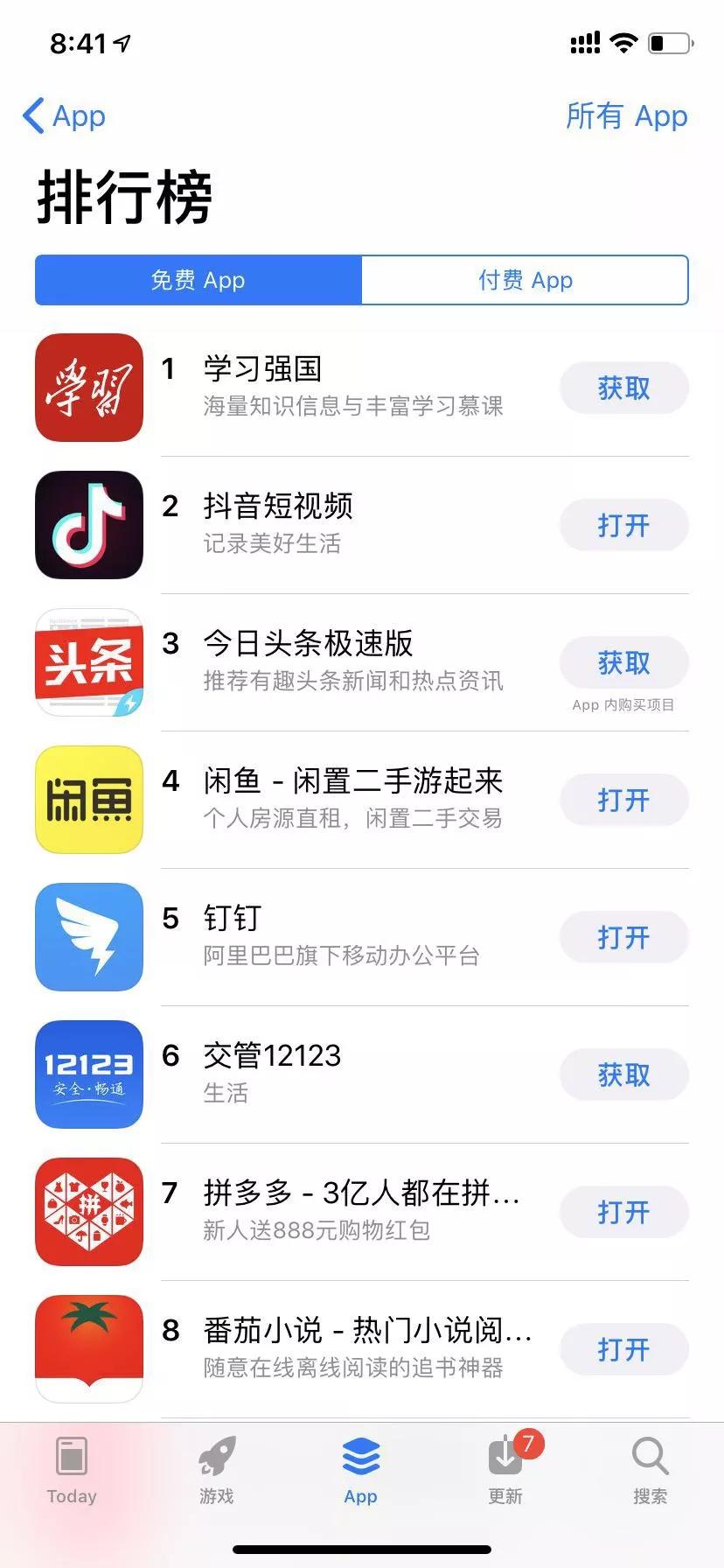Screen dimensions: 724x1568
Task: Open 抖音短视频 with its 打开 button
Action: [x=623, y=525]
